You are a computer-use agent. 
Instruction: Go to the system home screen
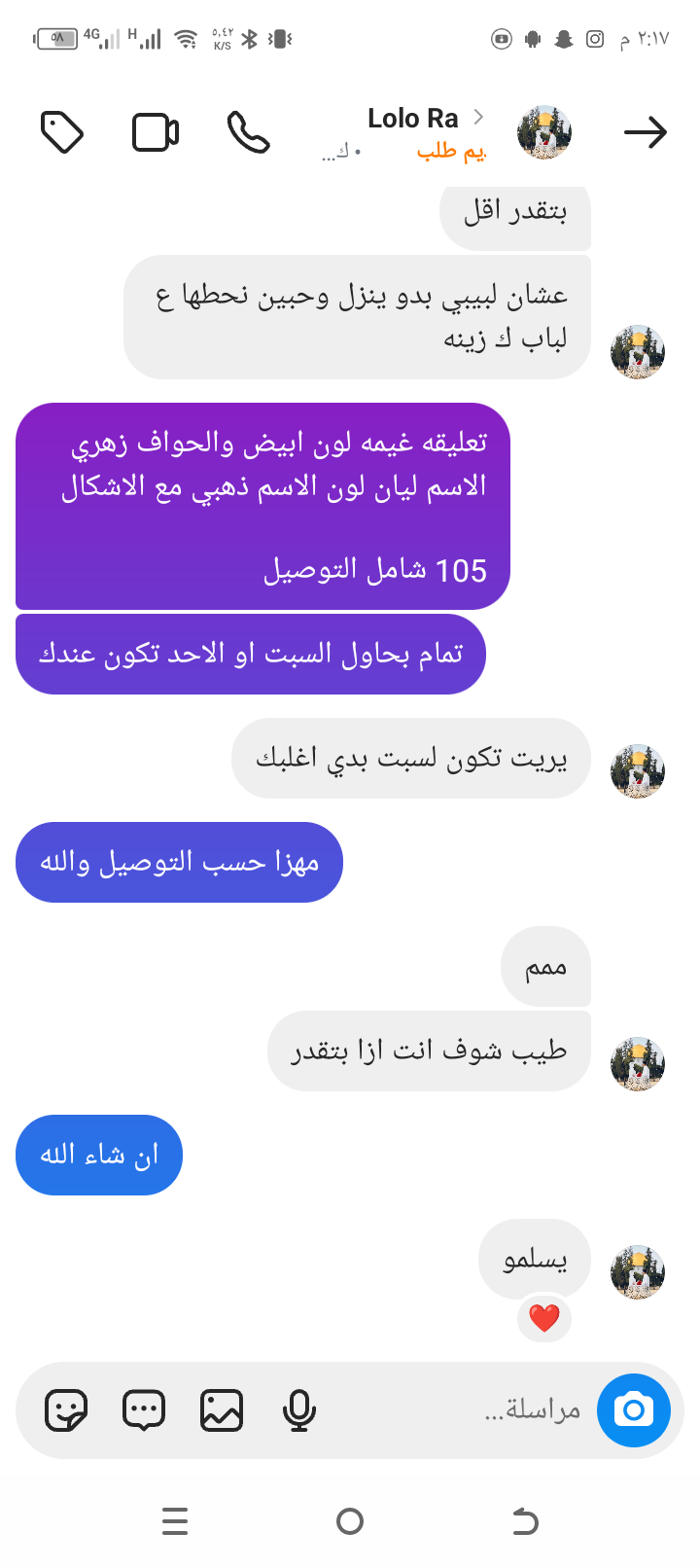(x=350, y=1520)
